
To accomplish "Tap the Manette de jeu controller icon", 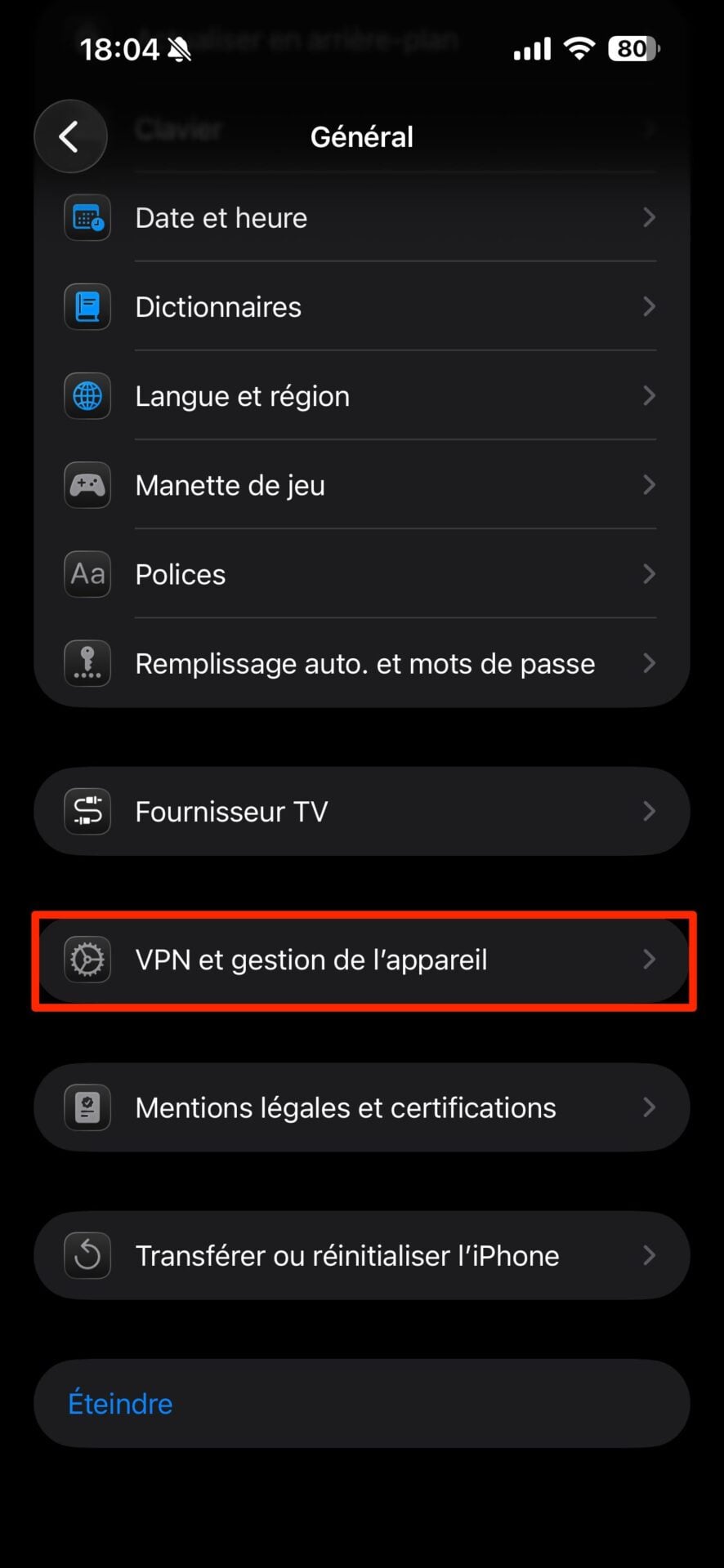I will coord(87,485).
